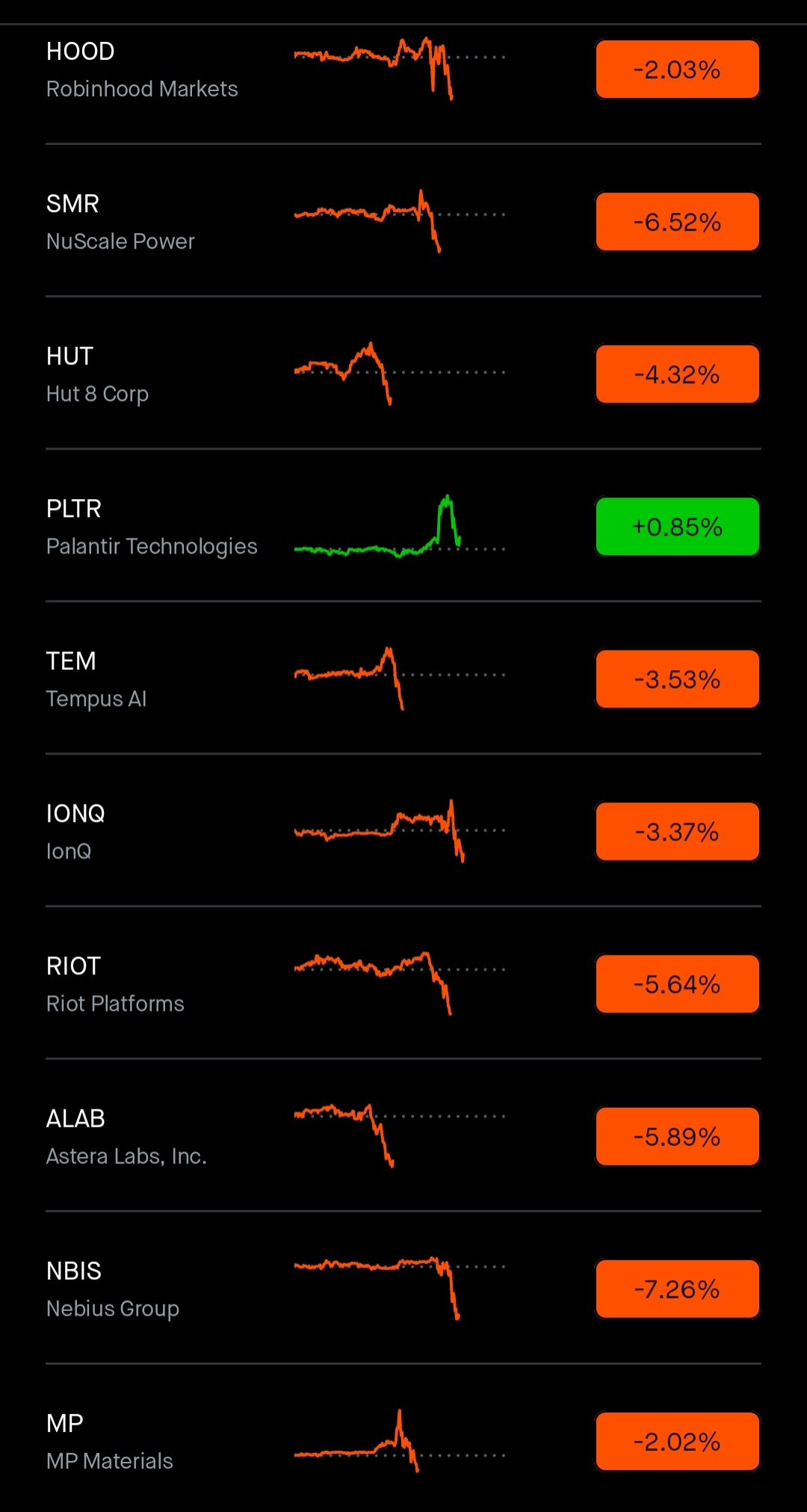
Task: Tap the -4.32% change pill for HUT
Action: point(677,374)
